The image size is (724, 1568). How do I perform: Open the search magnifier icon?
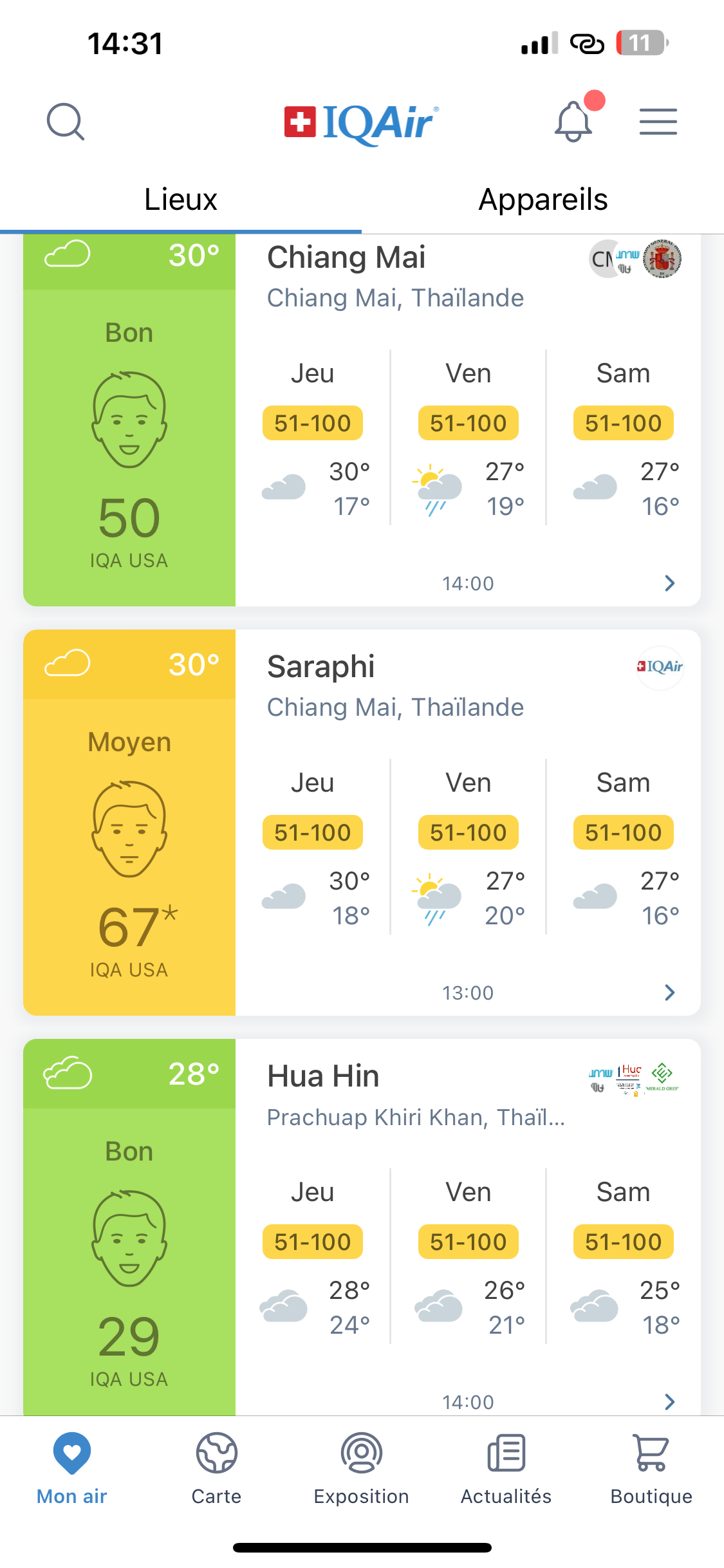tap(65, 122)
